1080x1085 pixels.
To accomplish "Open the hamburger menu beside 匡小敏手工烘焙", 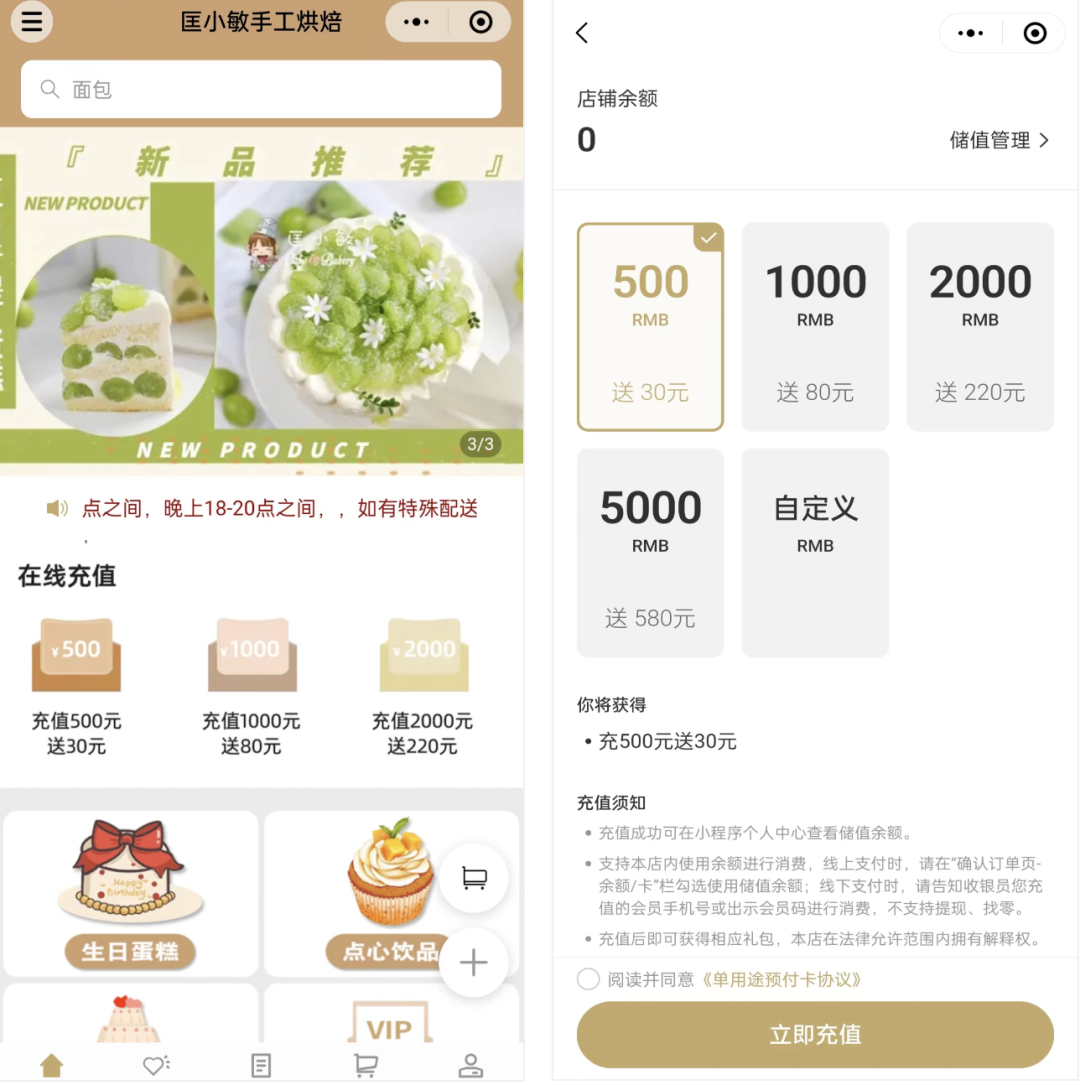I will click(x=32, y=22).
